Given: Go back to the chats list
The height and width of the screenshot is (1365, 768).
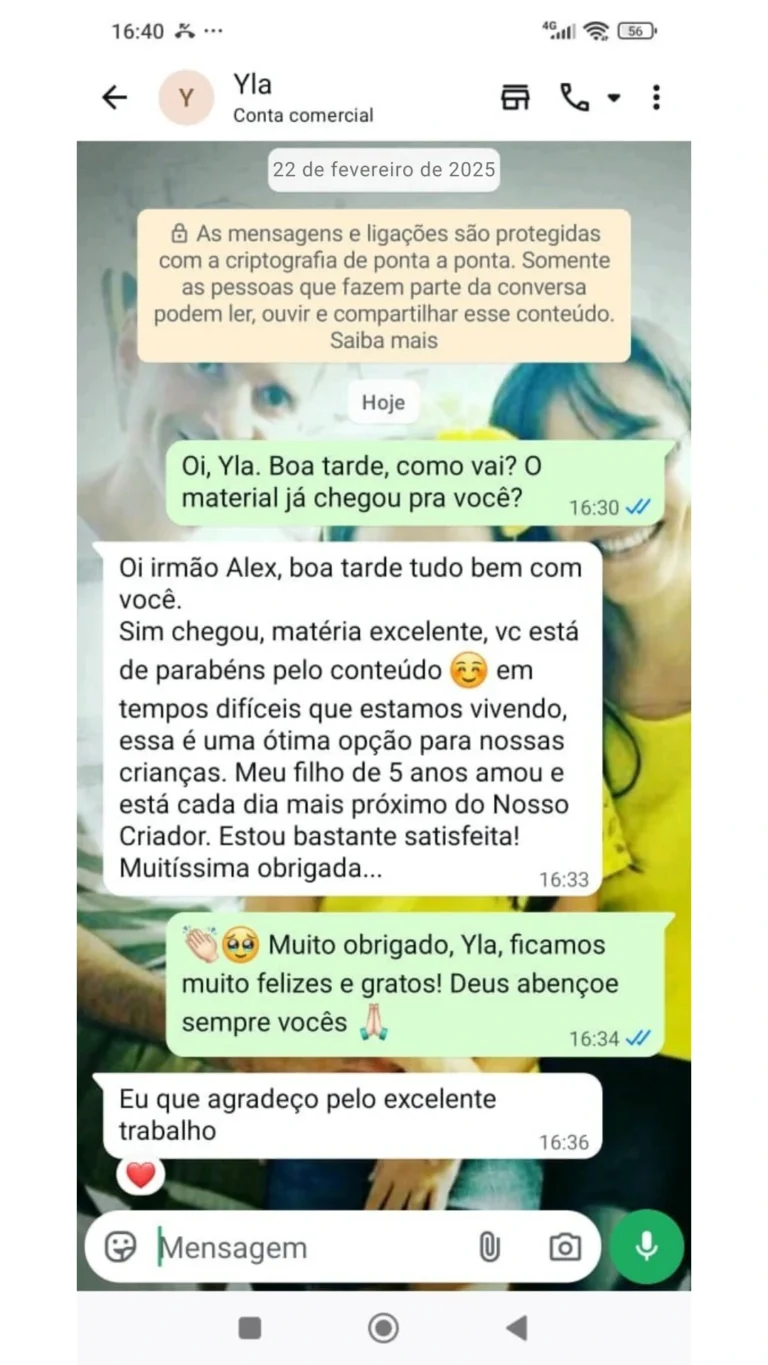Looking at the screenshot, I should pyautogui.click(x=115, y=97).
